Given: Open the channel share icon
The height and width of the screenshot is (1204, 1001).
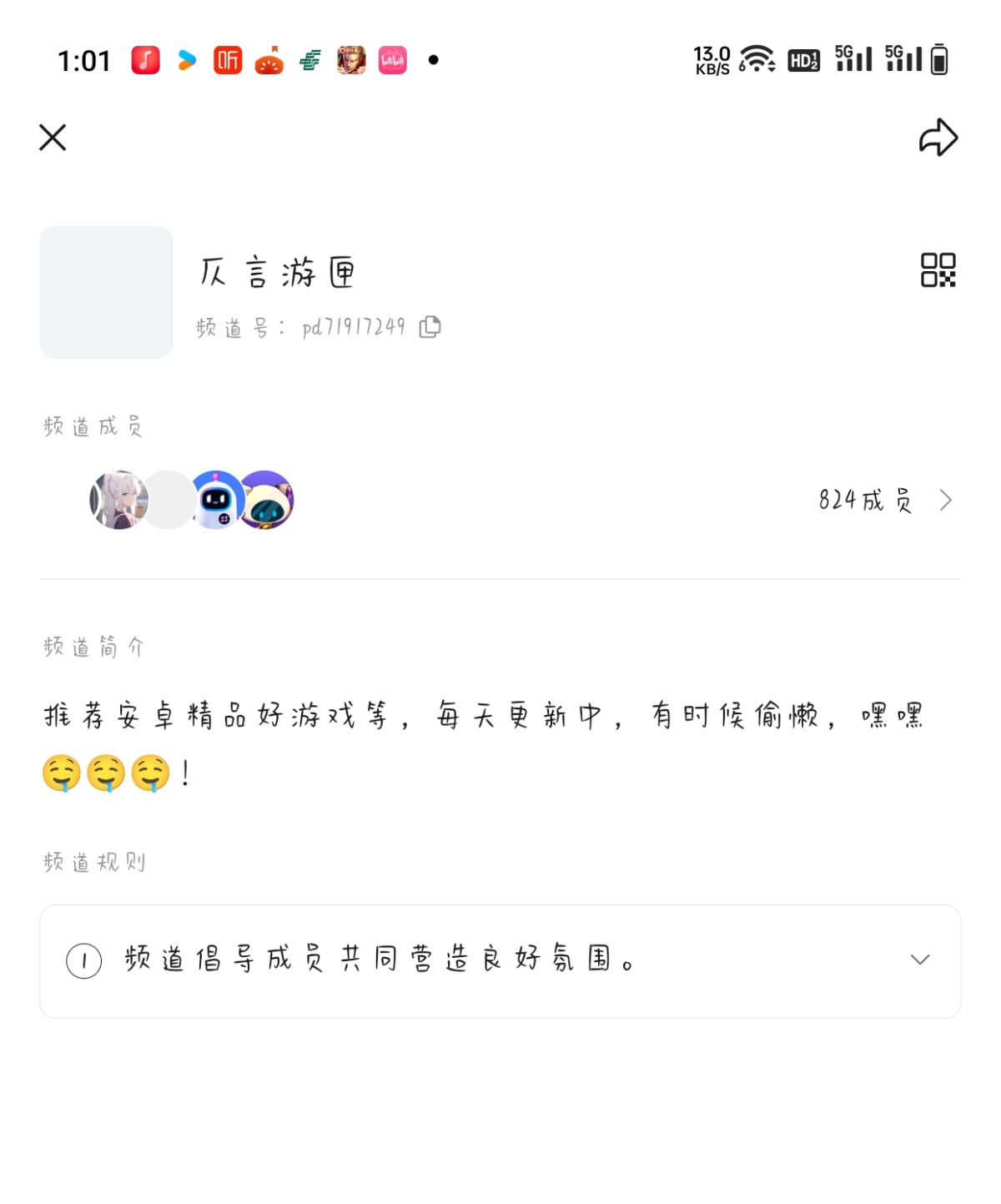Looking at the screenshot, I should tap(938, 138).
